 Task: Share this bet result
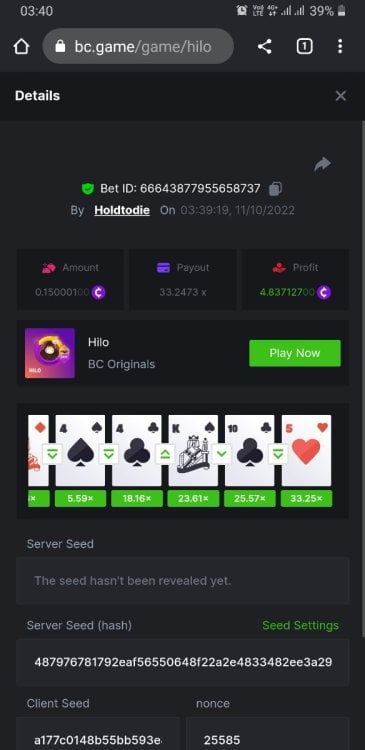pyautogui.click(x=322, y=165)
